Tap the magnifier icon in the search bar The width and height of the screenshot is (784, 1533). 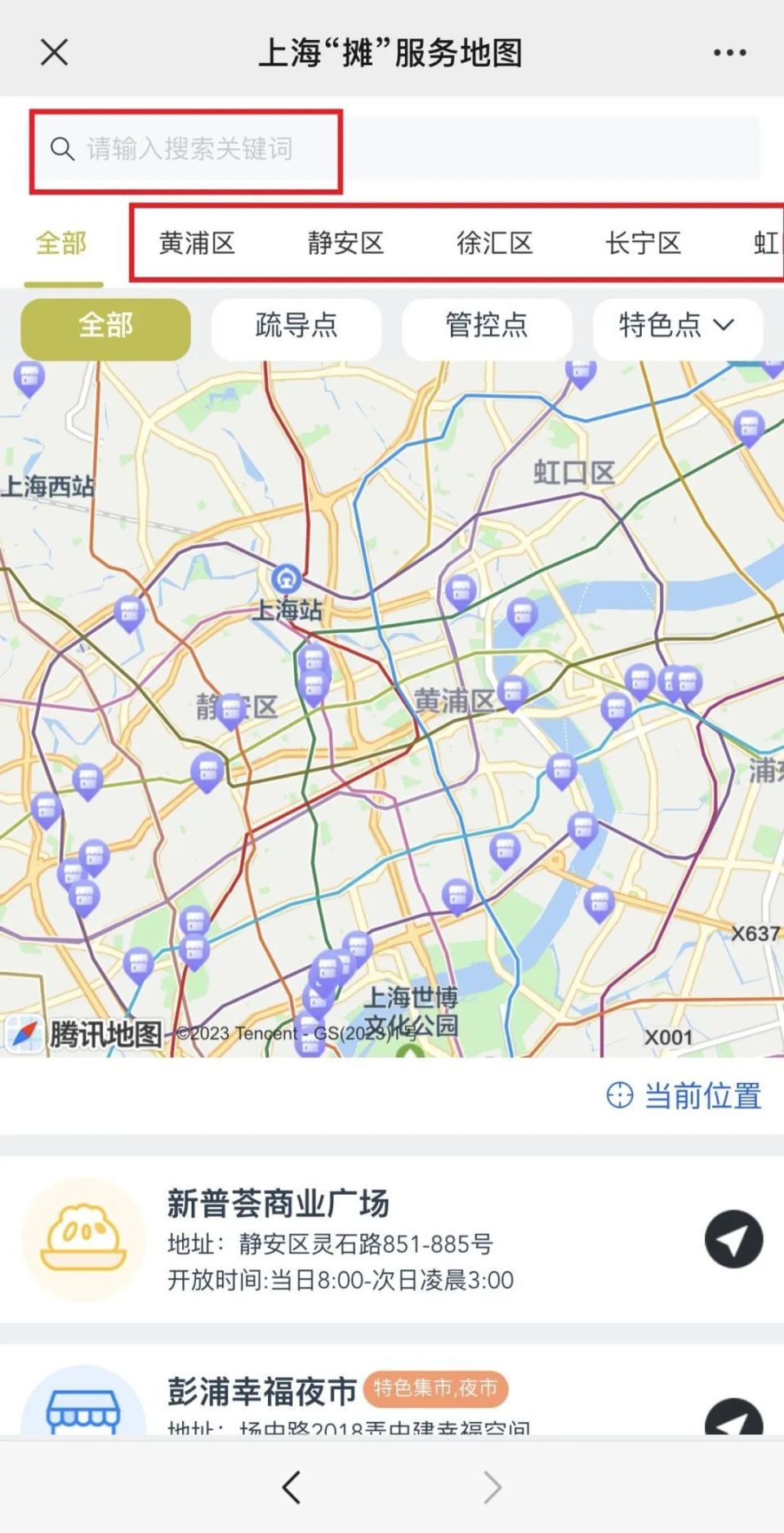click(x=64, y=149)
